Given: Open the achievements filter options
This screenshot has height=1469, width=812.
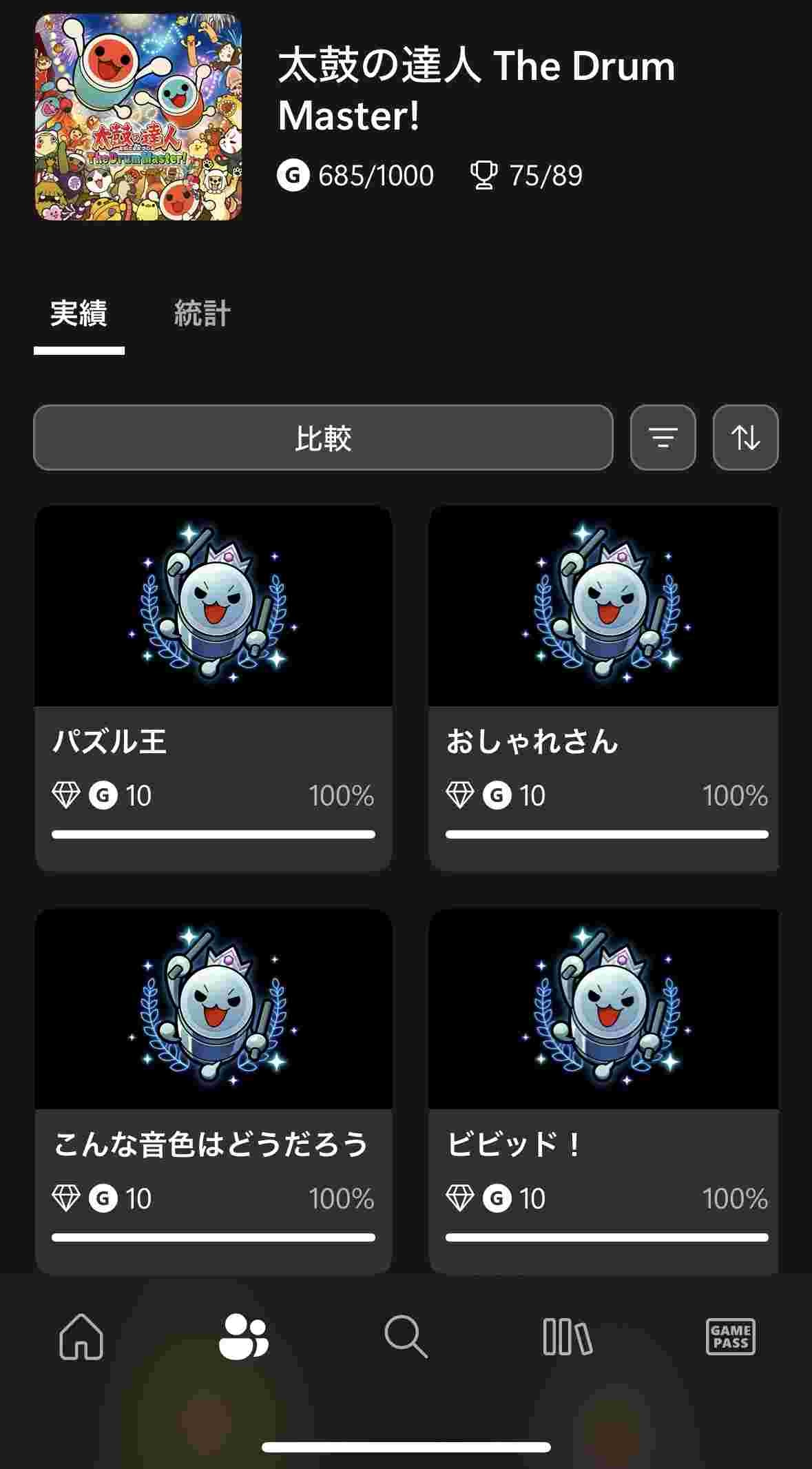Looking at the screenshot, I should pyautogui.click(x=663, y=438).
